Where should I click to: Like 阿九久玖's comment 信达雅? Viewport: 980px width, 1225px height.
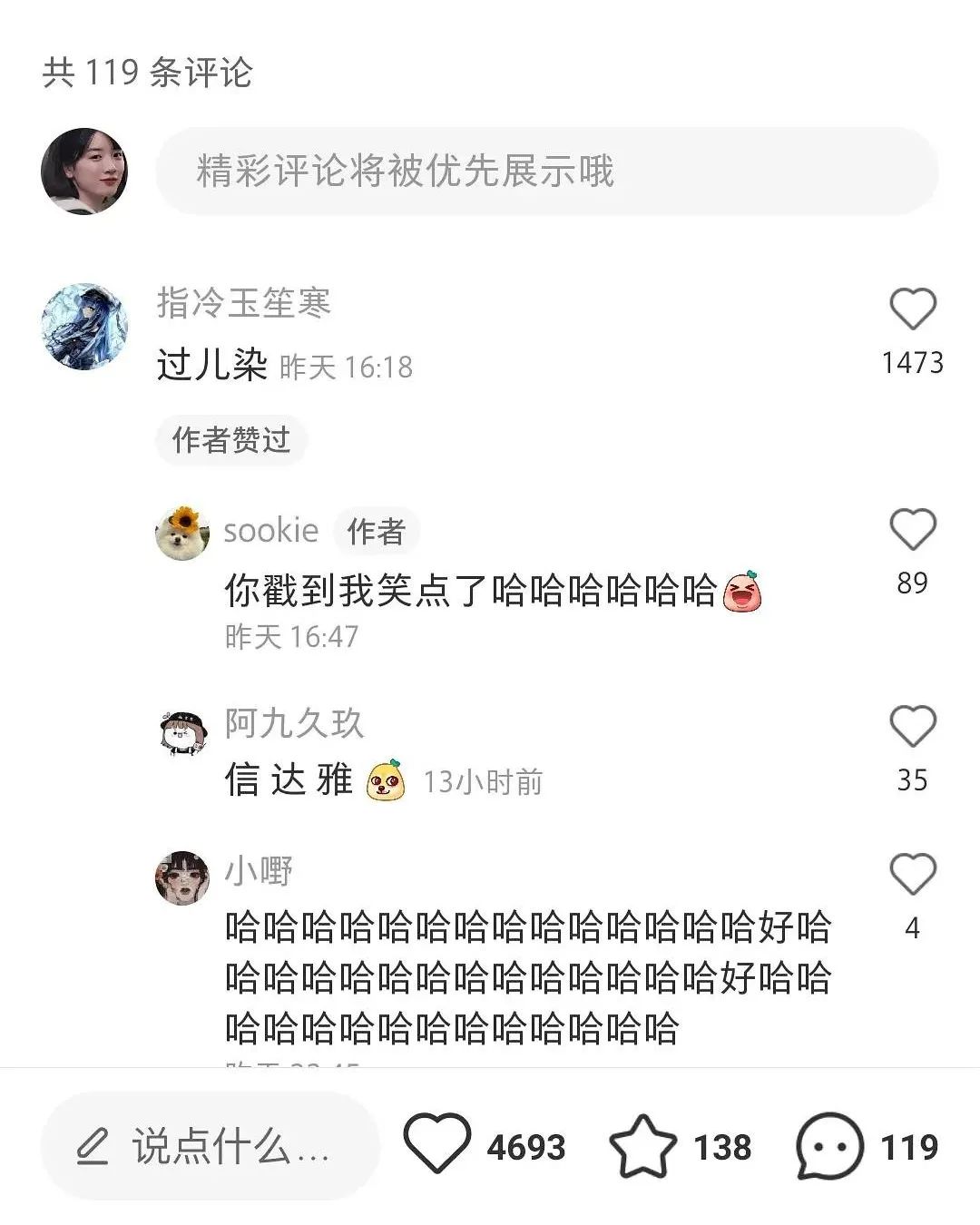point(912,727)
